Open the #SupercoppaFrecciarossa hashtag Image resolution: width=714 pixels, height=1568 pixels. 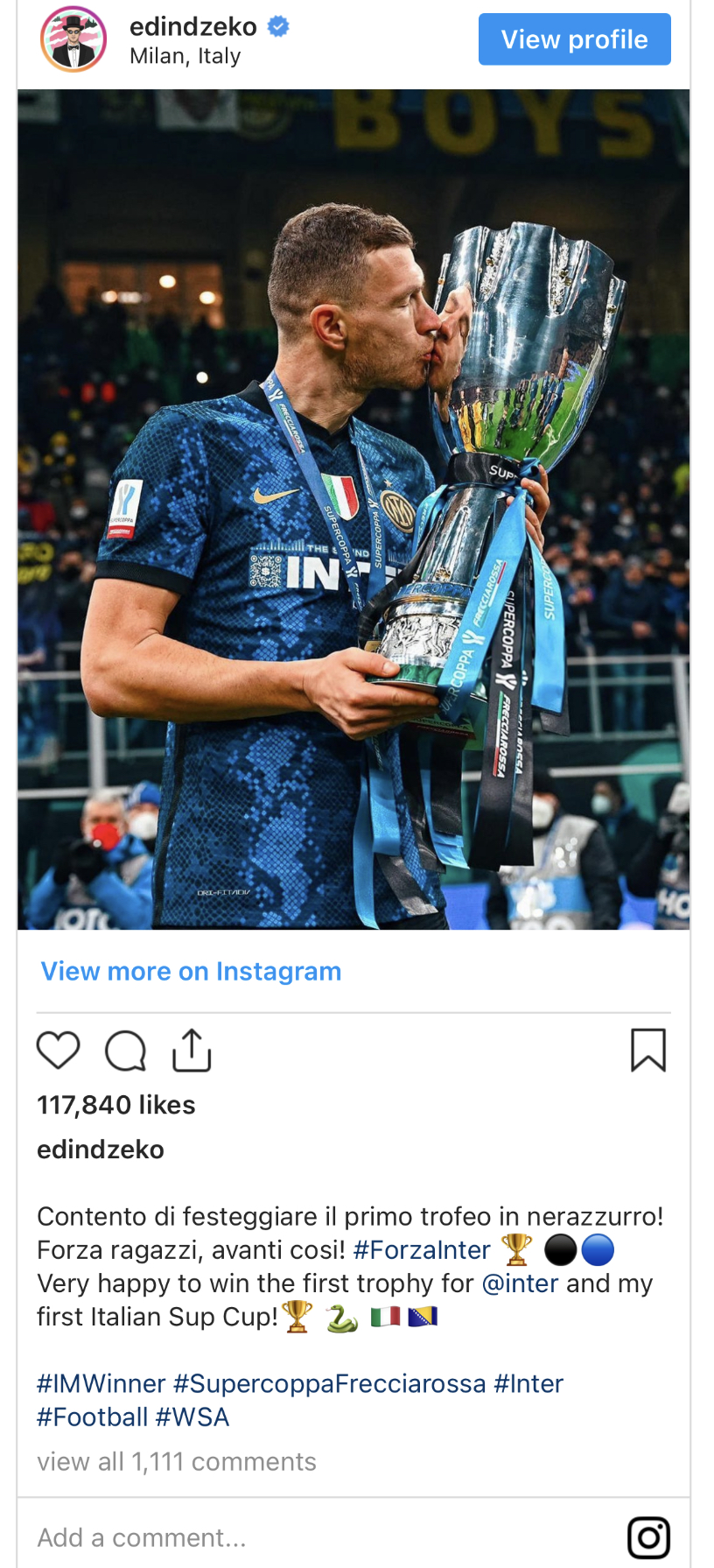(x=329, y=1383)
